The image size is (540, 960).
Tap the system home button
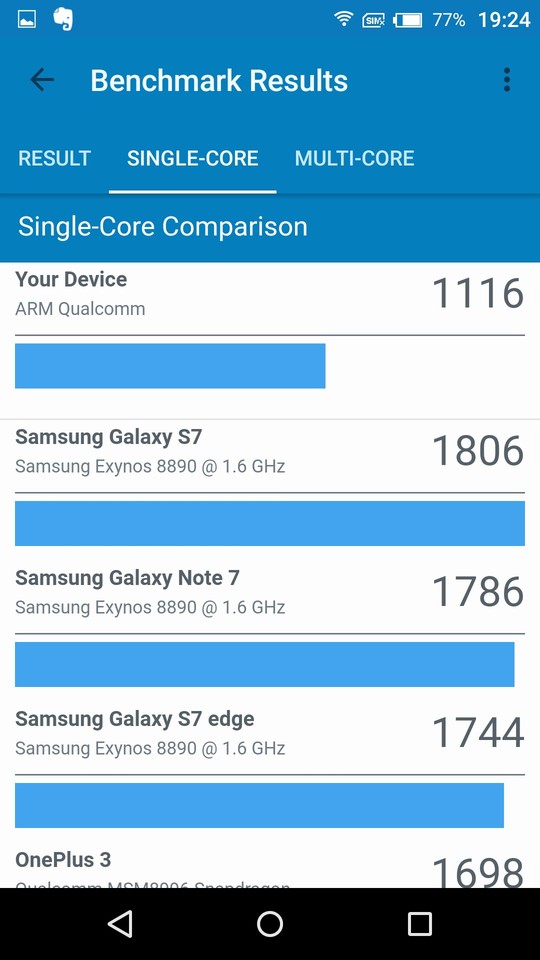tap(270, 924)
